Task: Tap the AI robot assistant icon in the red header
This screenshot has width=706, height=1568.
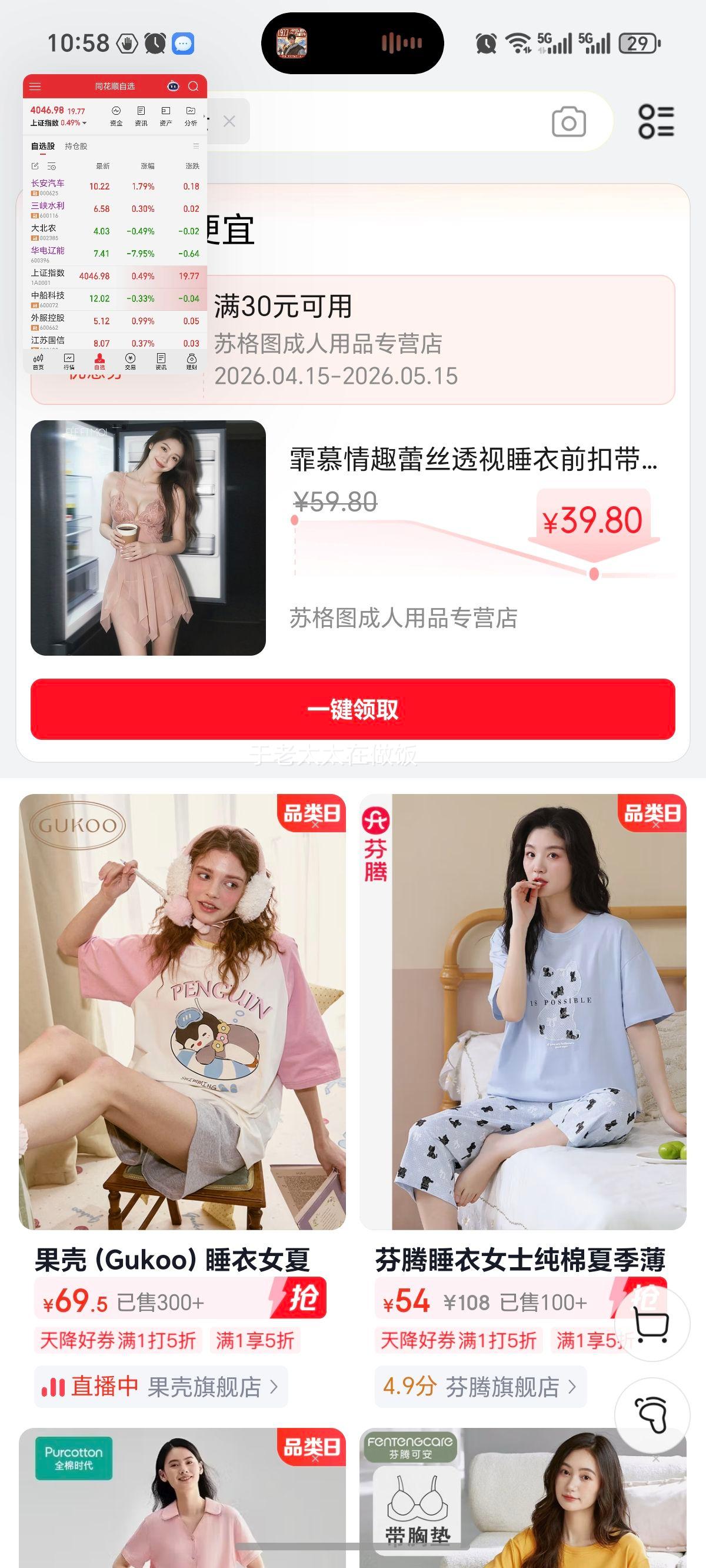Action: [174, 87]
